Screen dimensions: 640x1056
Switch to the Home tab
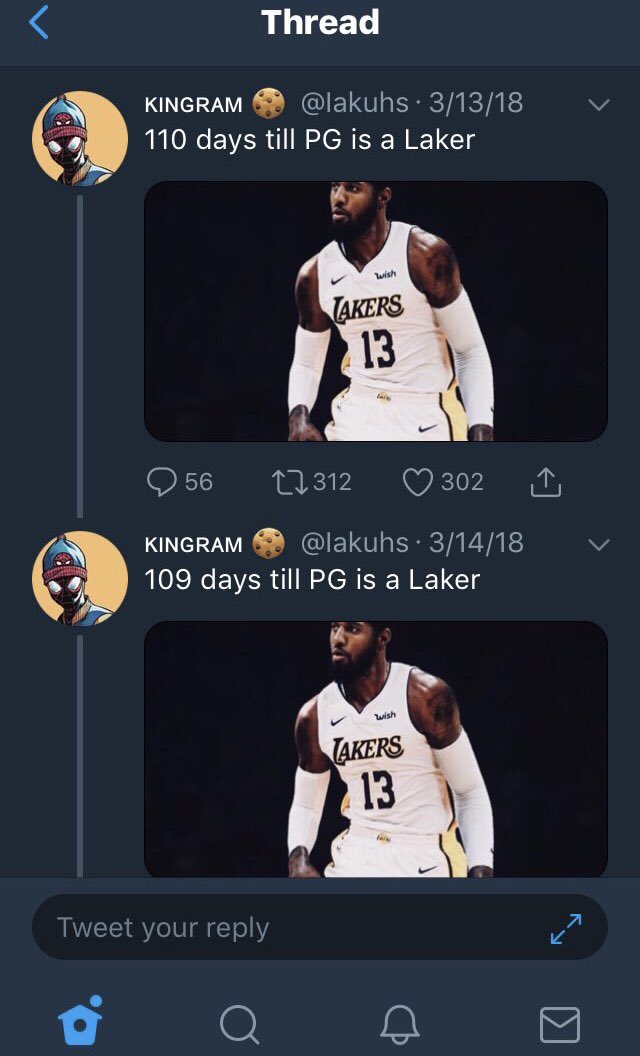point(80,1022)
